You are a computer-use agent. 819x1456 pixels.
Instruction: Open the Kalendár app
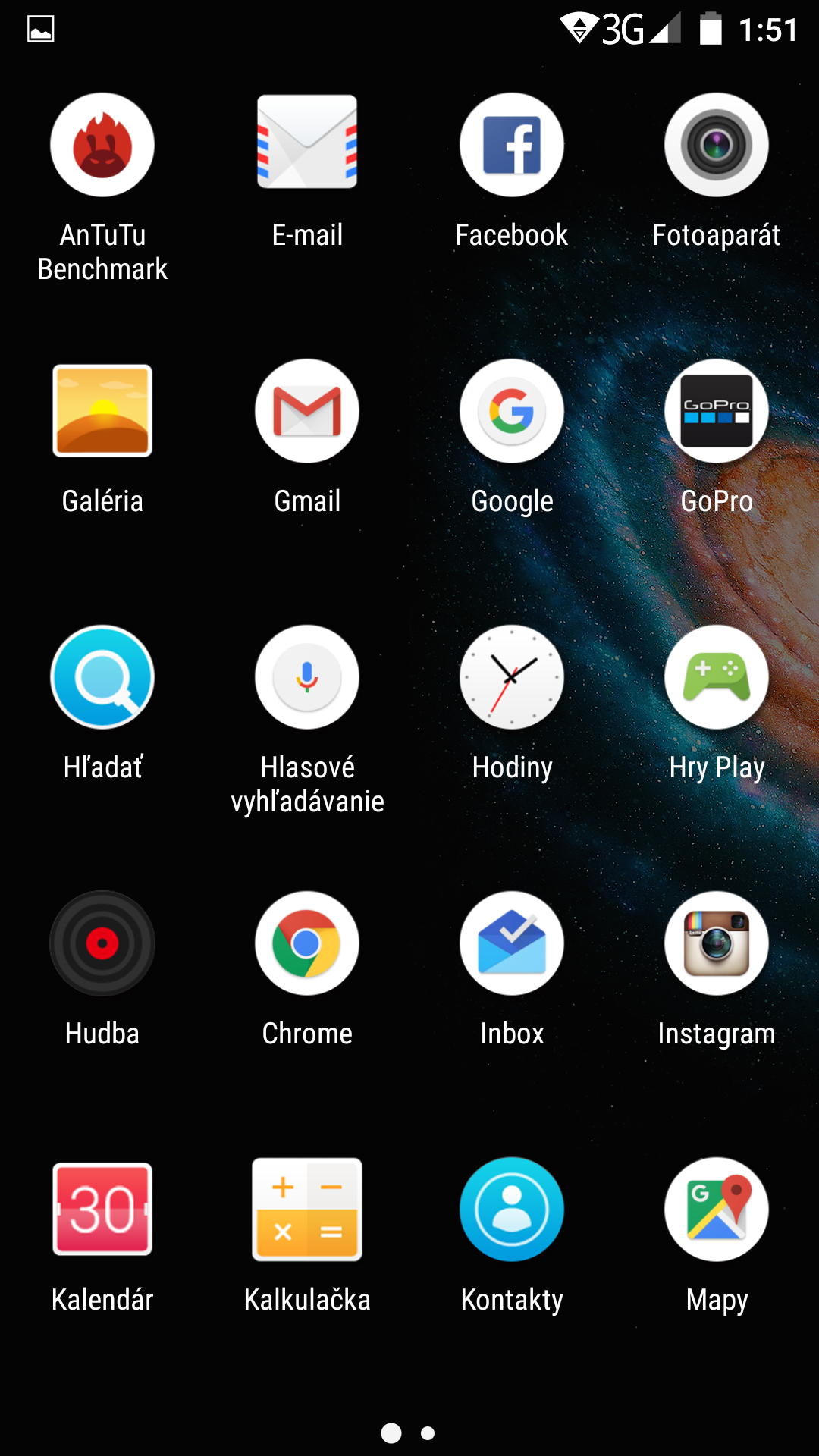click(x=102, y=1210)
